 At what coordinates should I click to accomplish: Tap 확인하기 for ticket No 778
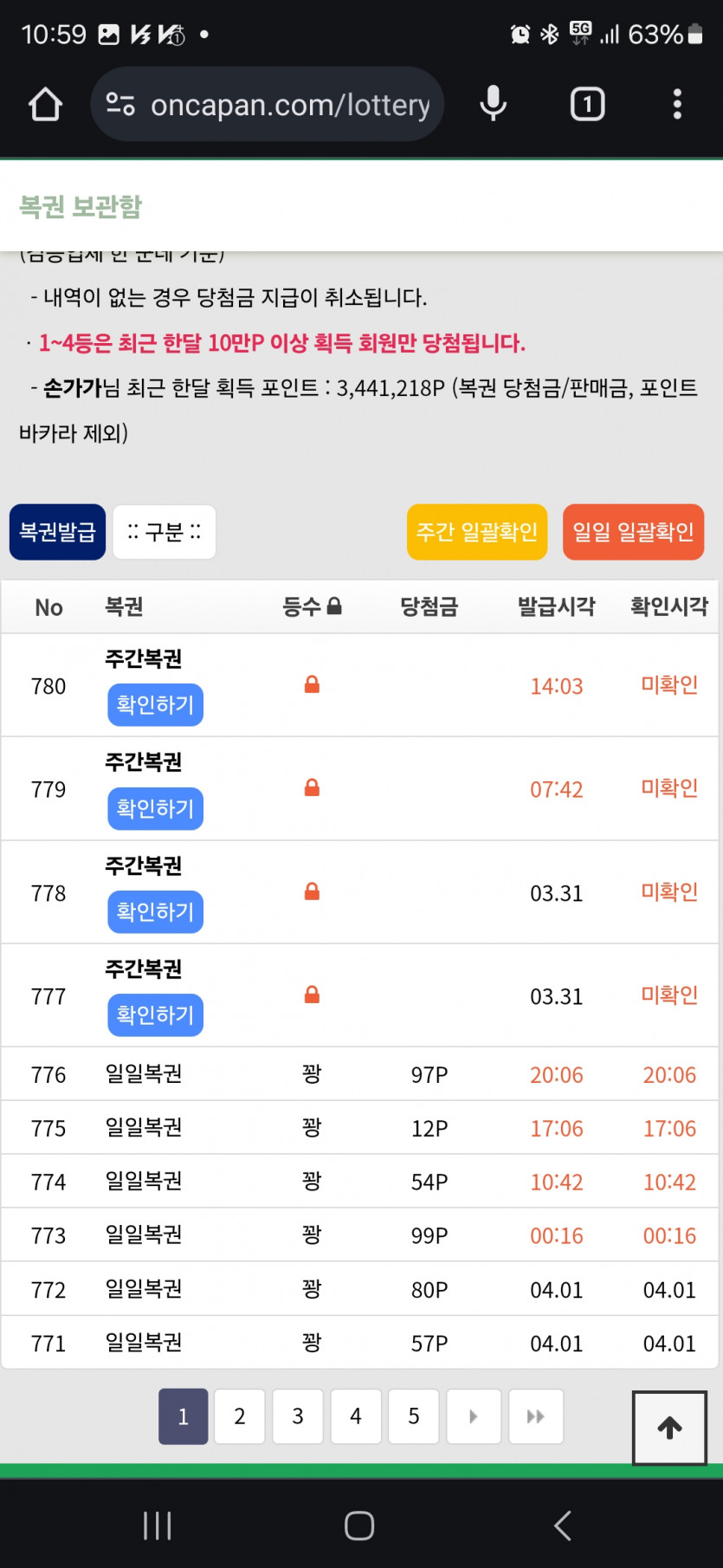pyautogui.click(x=155, y=912)
